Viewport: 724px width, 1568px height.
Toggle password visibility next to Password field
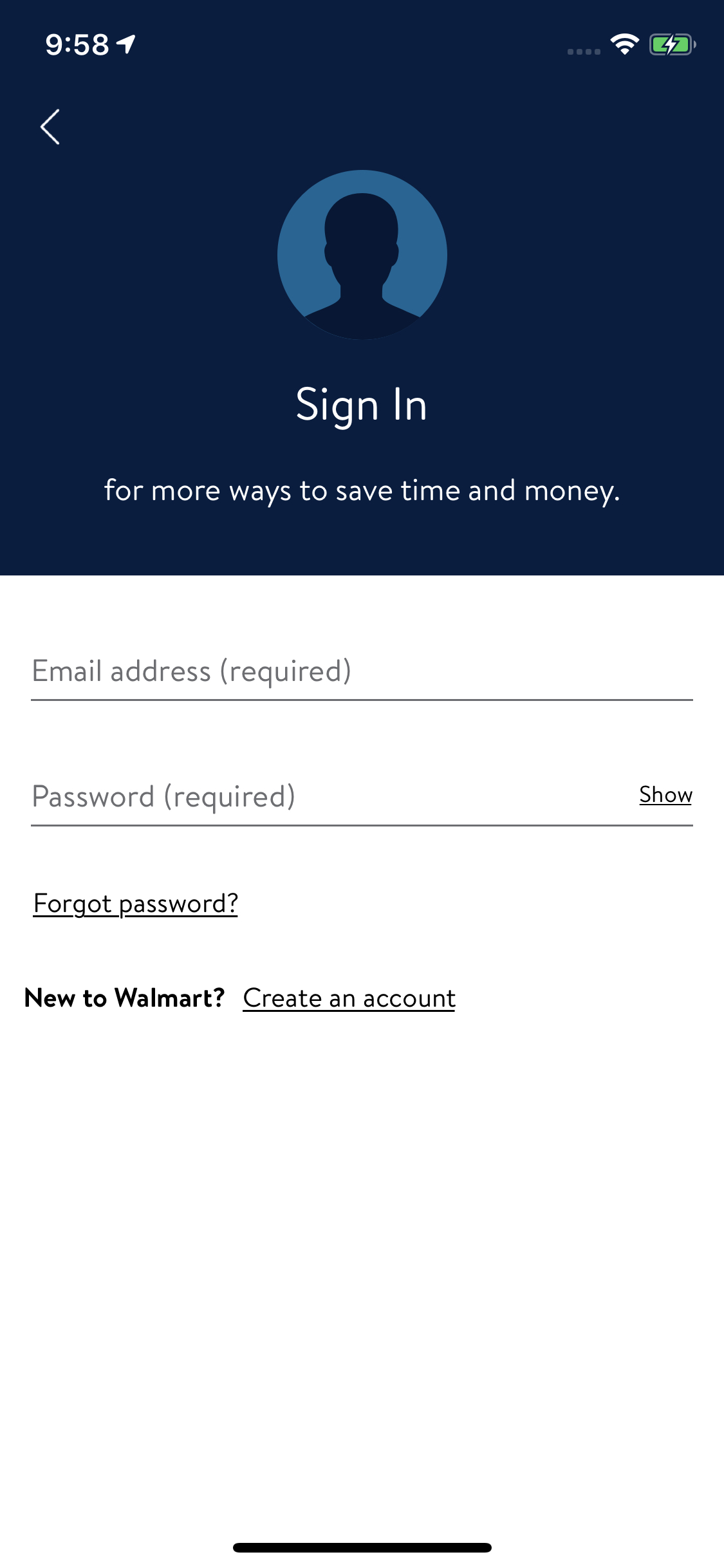click(x=665, y=796)
